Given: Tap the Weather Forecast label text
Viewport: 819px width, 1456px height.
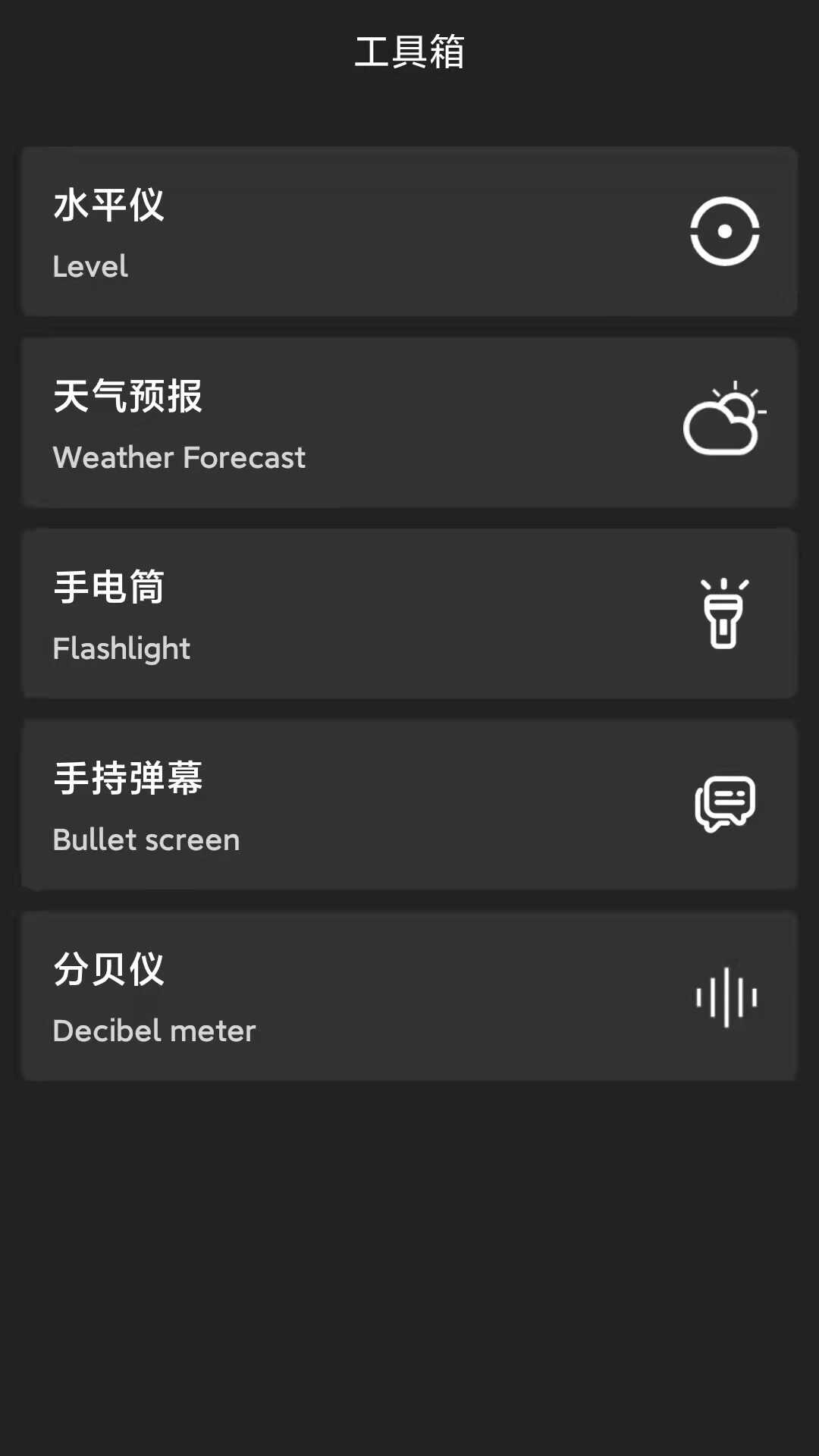Looking at the screenshot, I should (x=179, y=458).
